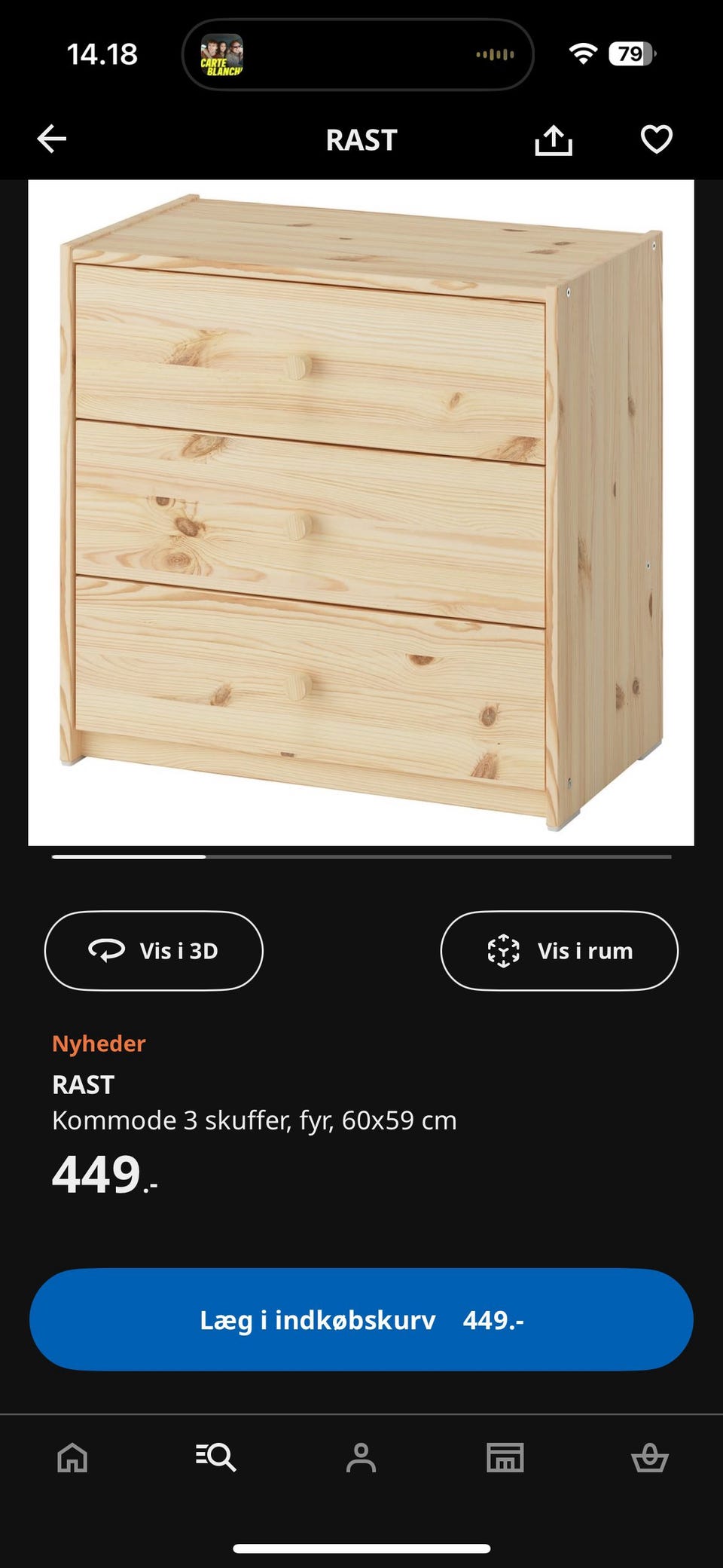Tap Vis i rum to view in room

(x=560, y=950)
